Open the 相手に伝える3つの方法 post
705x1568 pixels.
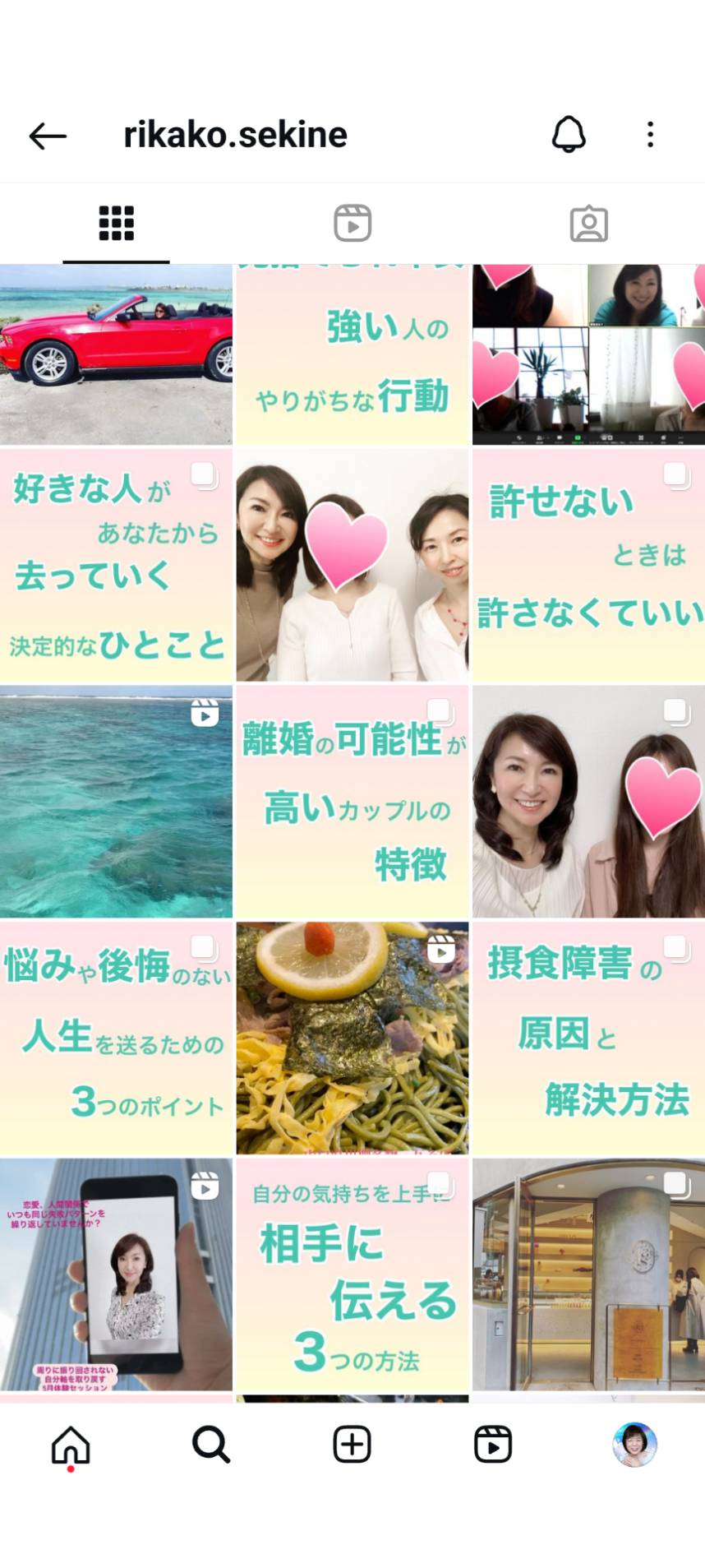(x=352, y=1275)
